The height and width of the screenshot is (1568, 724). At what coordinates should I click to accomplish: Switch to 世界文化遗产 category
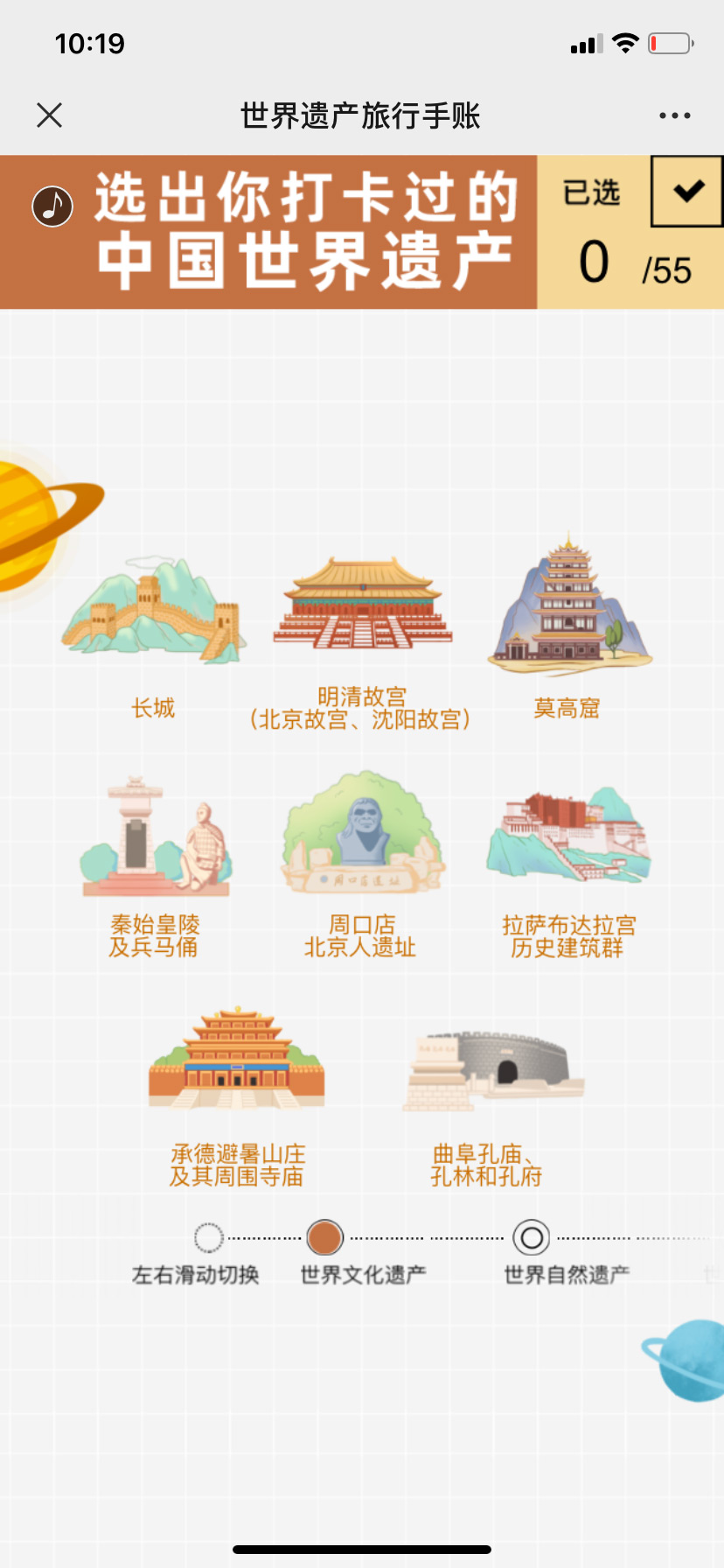(325, 1238)
